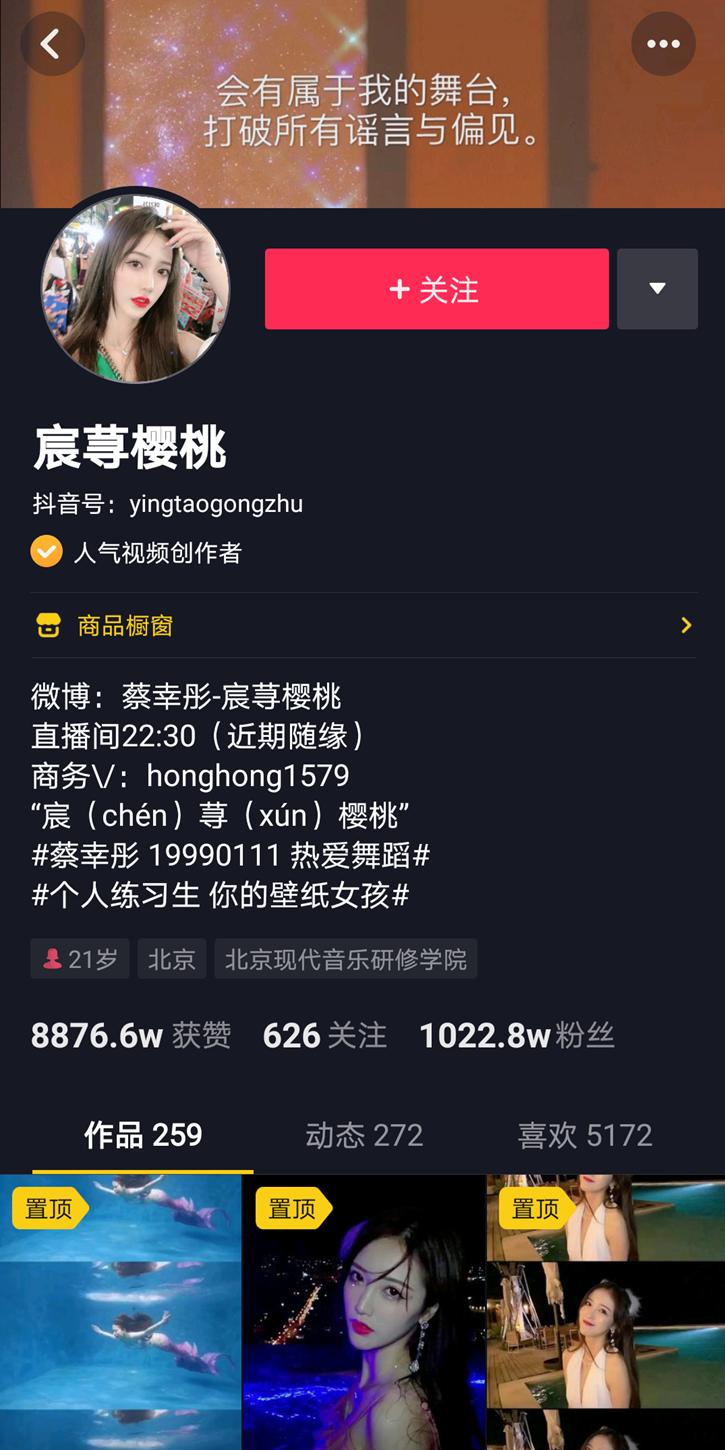Expand the dropdown arrow beside 关注
Screen dimensions: 725x1450
coord(657,289)
